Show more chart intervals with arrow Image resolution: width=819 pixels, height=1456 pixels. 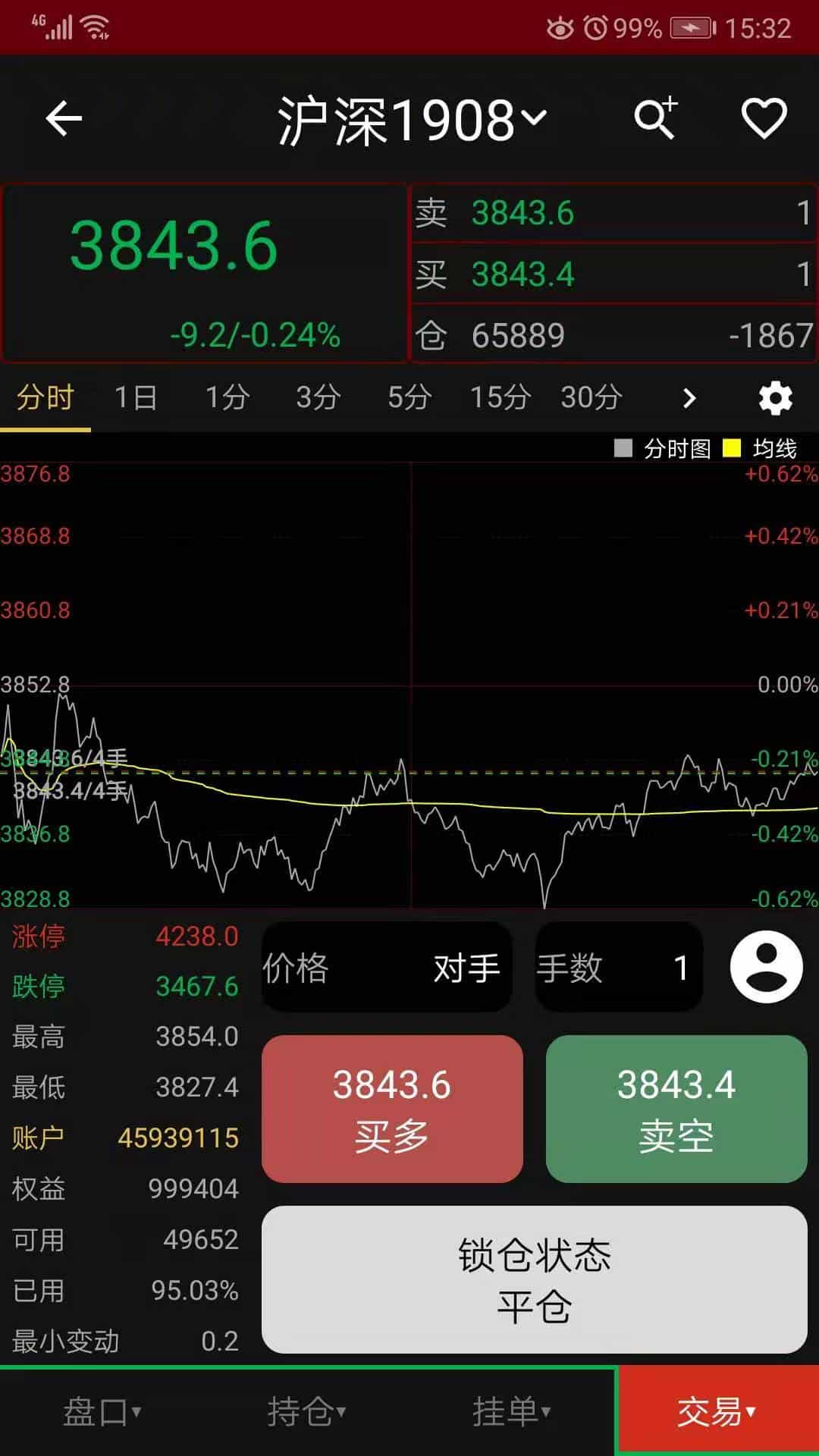[689, 398]
